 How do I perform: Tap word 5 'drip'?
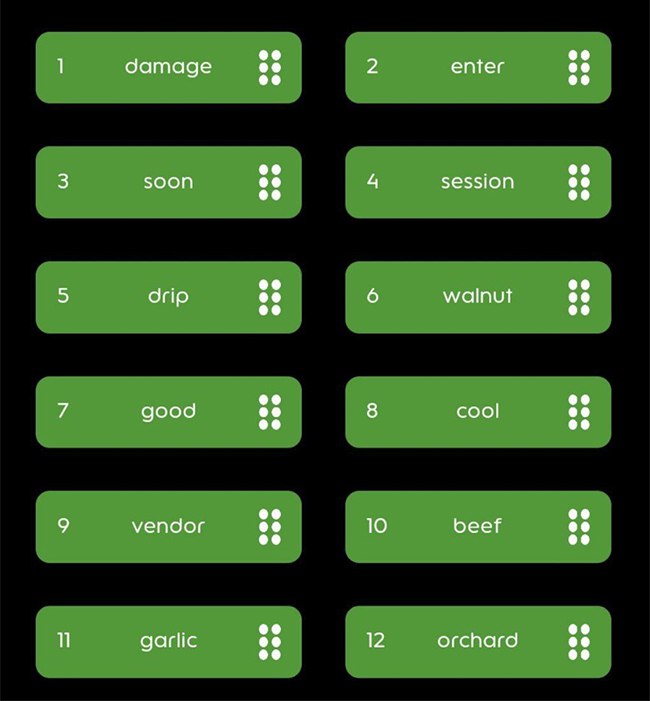168,297
